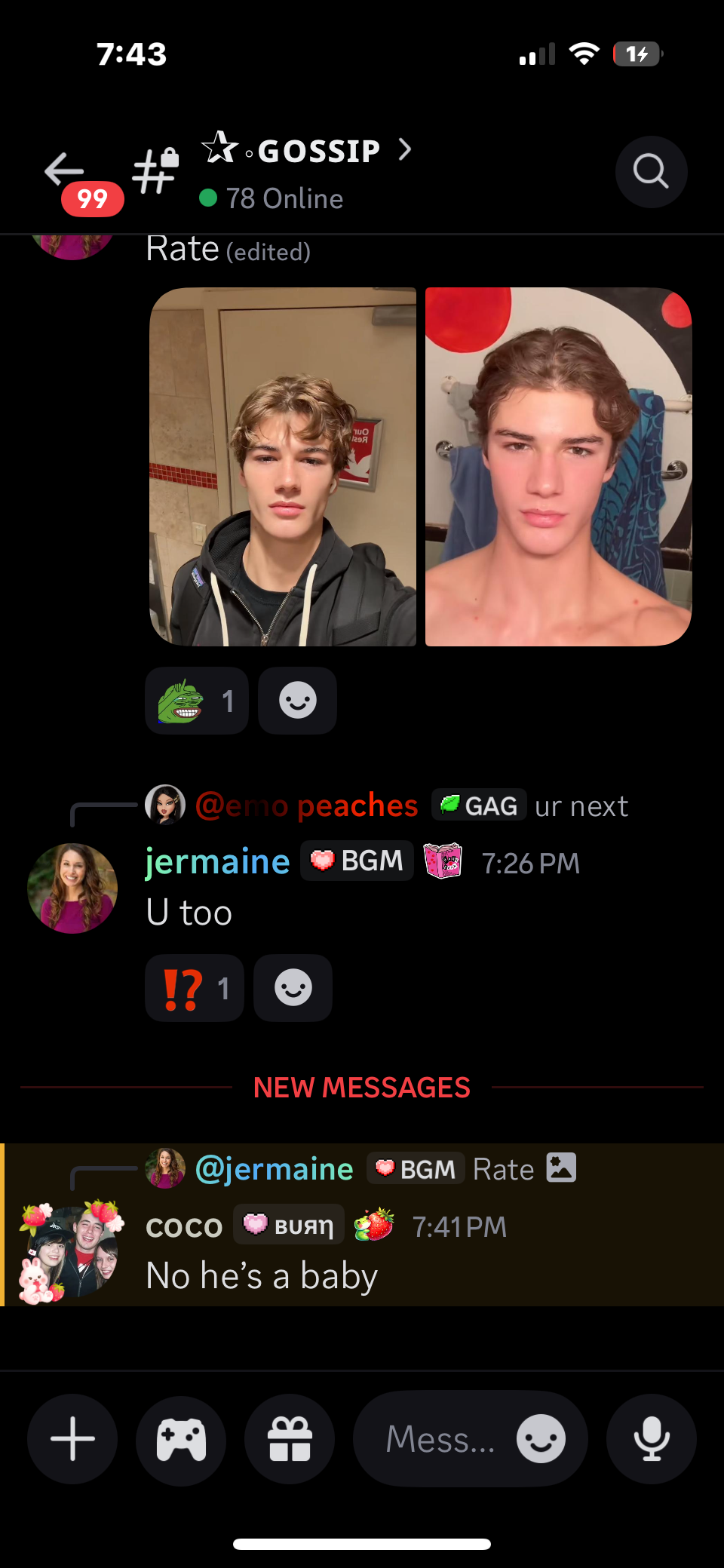Image resolution: width=724 pixels, height=1568 pixels.
Task: Go back to the channel list
Action: click(x=65, y=170)
